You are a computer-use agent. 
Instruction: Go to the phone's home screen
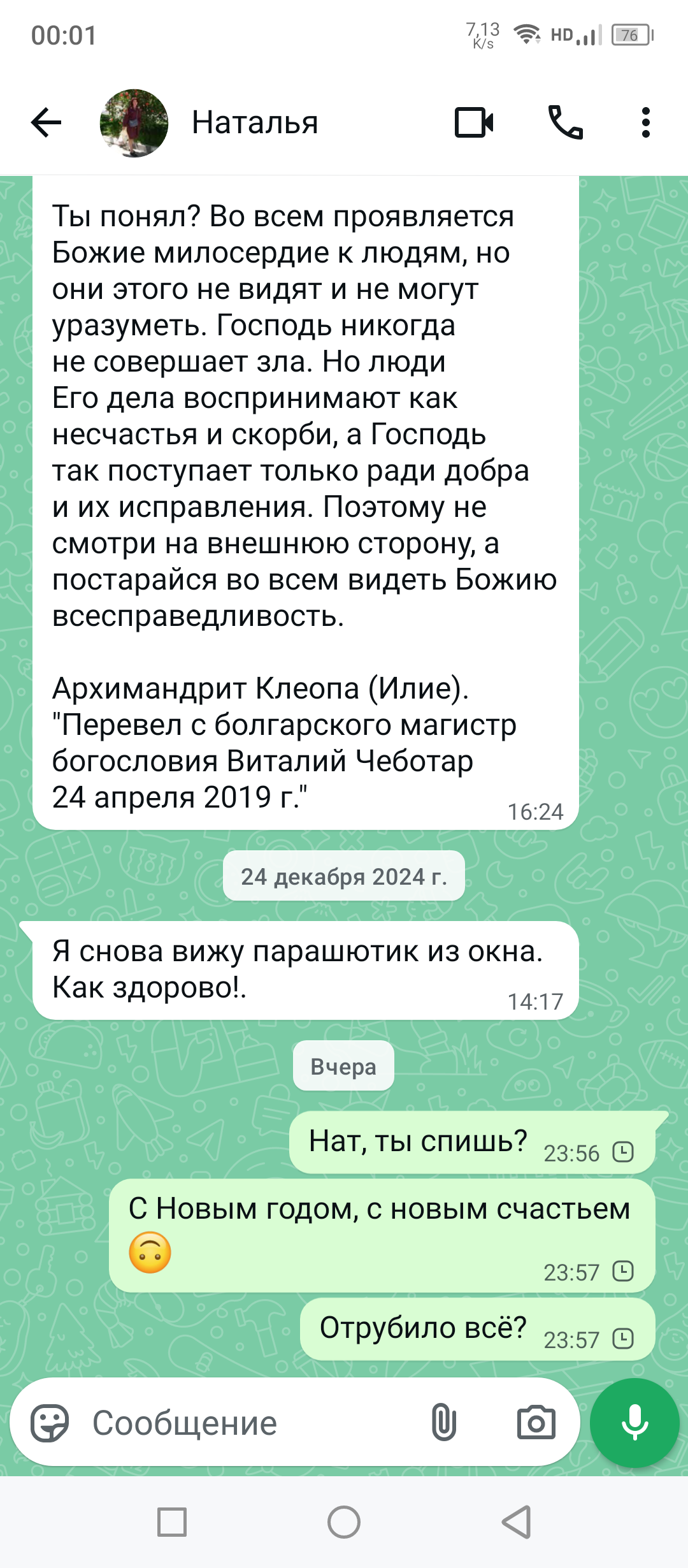point(344,1522)
